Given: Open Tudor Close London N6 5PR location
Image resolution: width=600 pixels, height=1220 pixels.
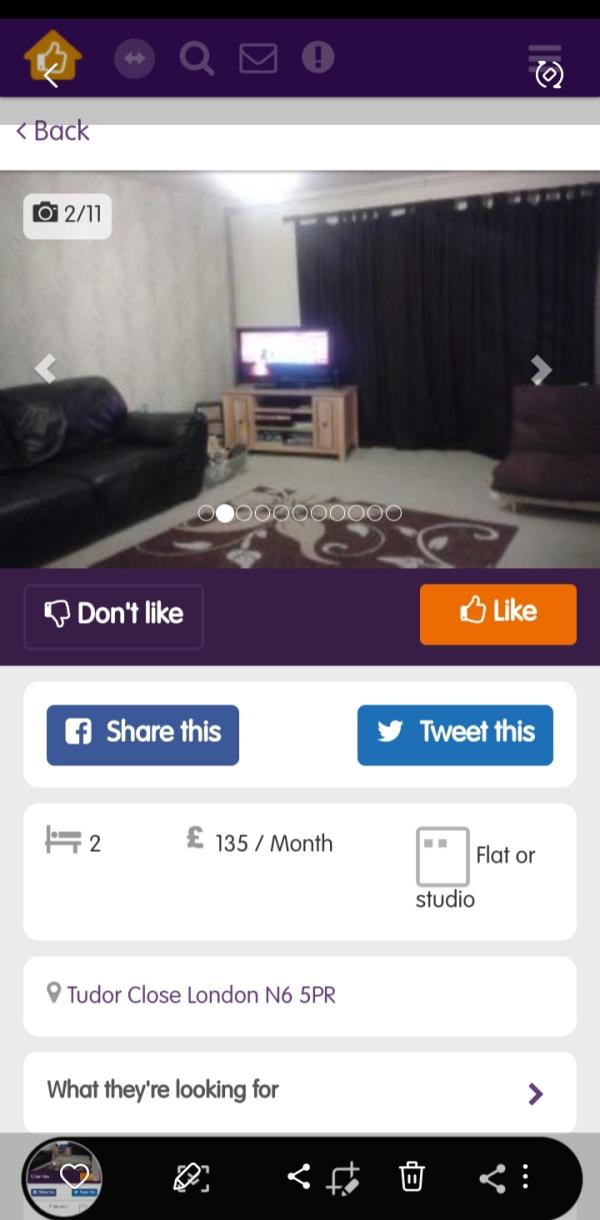Looking at the screenshot, I should (x=200, y=995).
